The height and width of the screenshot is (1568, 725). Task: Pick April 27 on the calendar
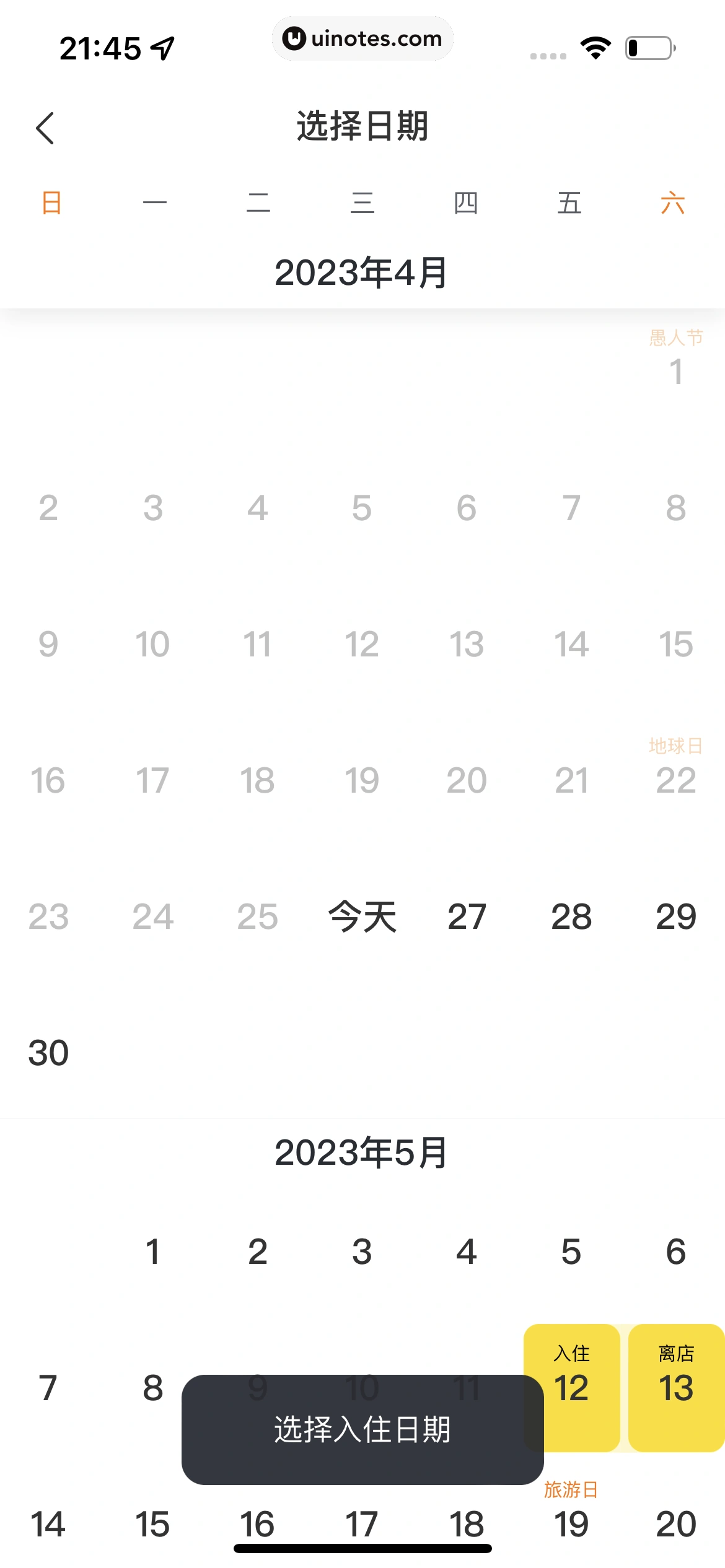pyautogui.click(x=467, y=917)
